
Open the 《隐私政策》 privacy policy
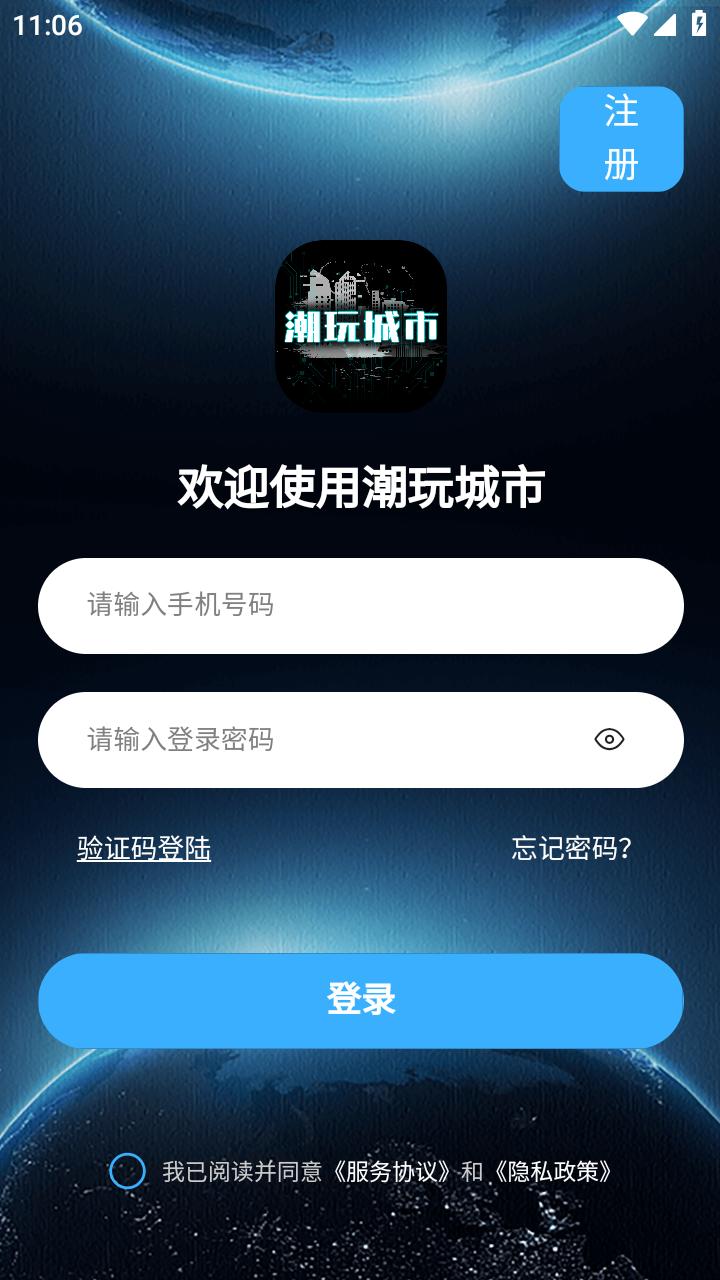click(x=553, y=1172)
